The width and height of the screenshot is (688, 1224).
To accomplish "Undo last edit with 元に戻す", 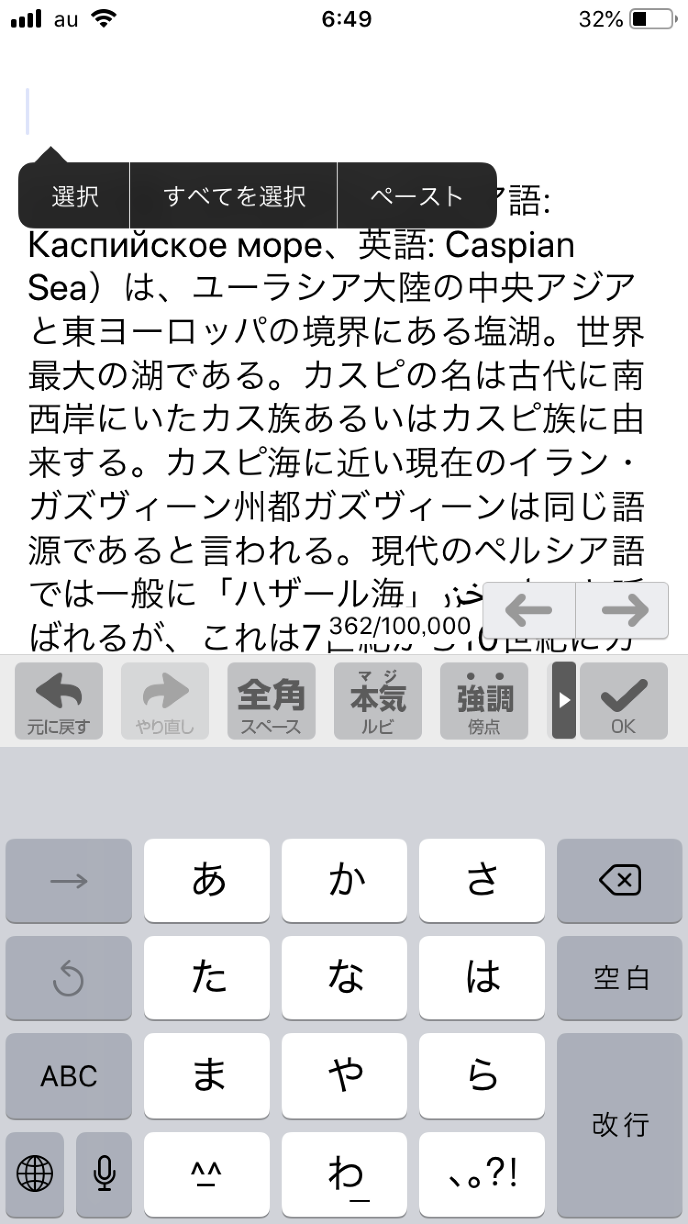I will [59, 701].
